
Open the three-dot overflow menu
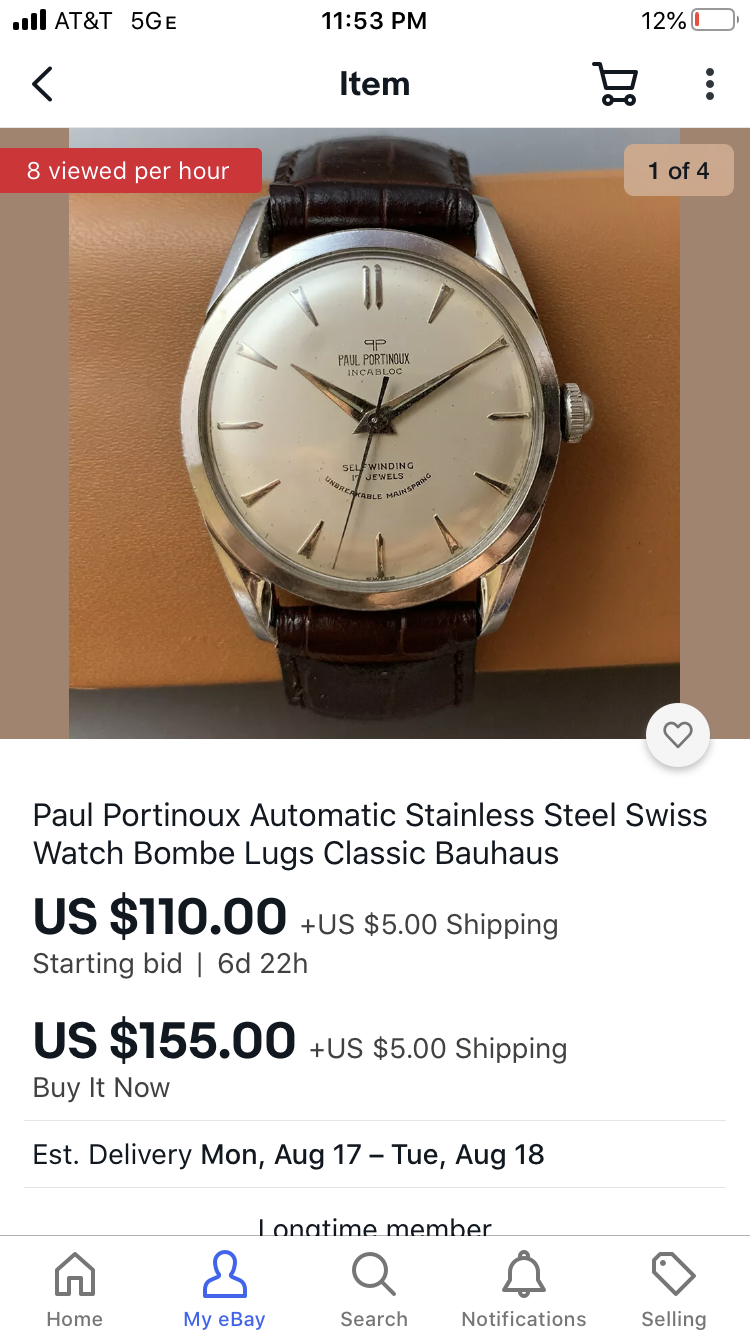click(x=709, y=84)
